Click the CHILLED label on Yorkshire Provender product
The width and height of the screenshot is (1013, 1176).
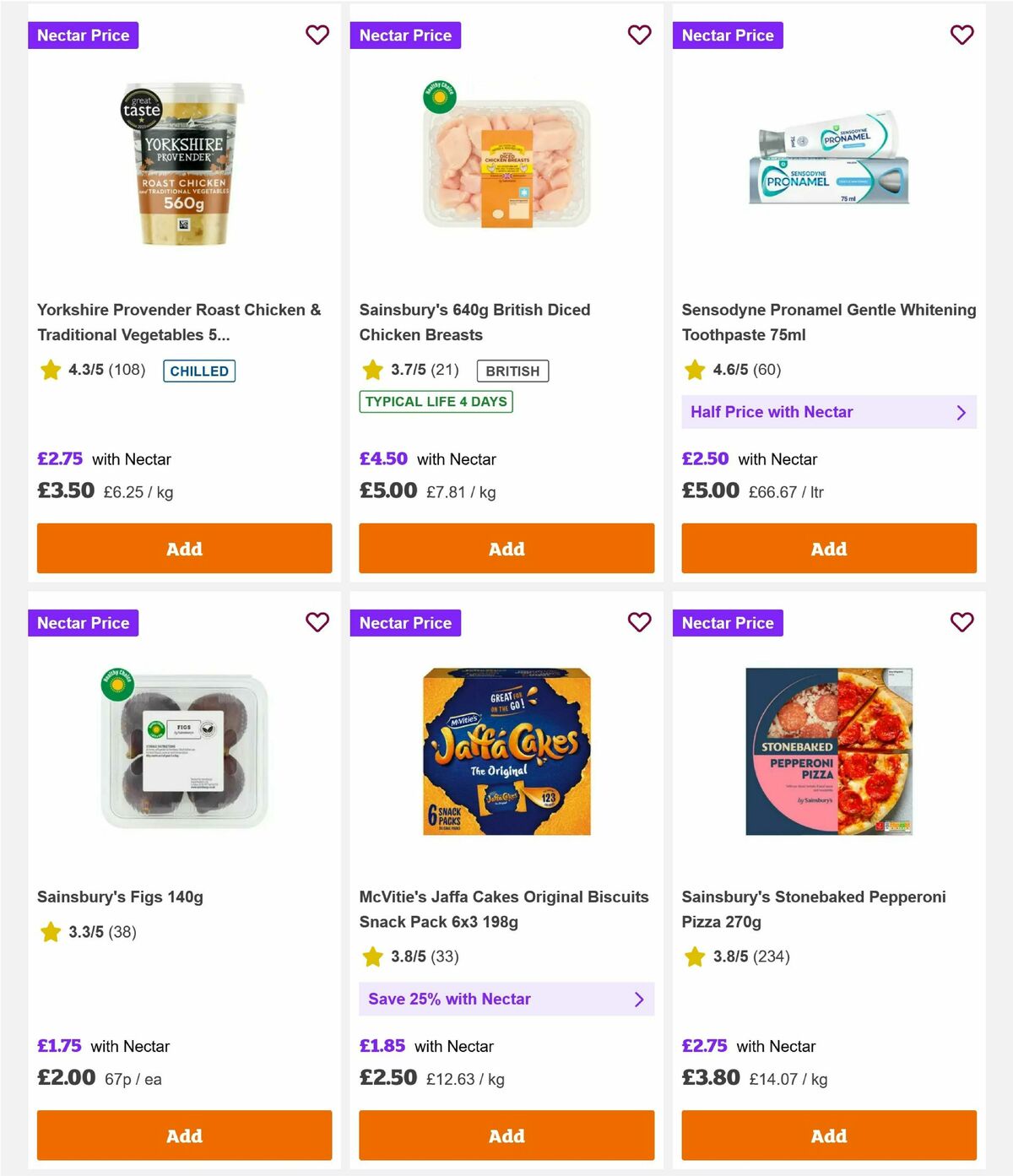click(x=199, y=371)
